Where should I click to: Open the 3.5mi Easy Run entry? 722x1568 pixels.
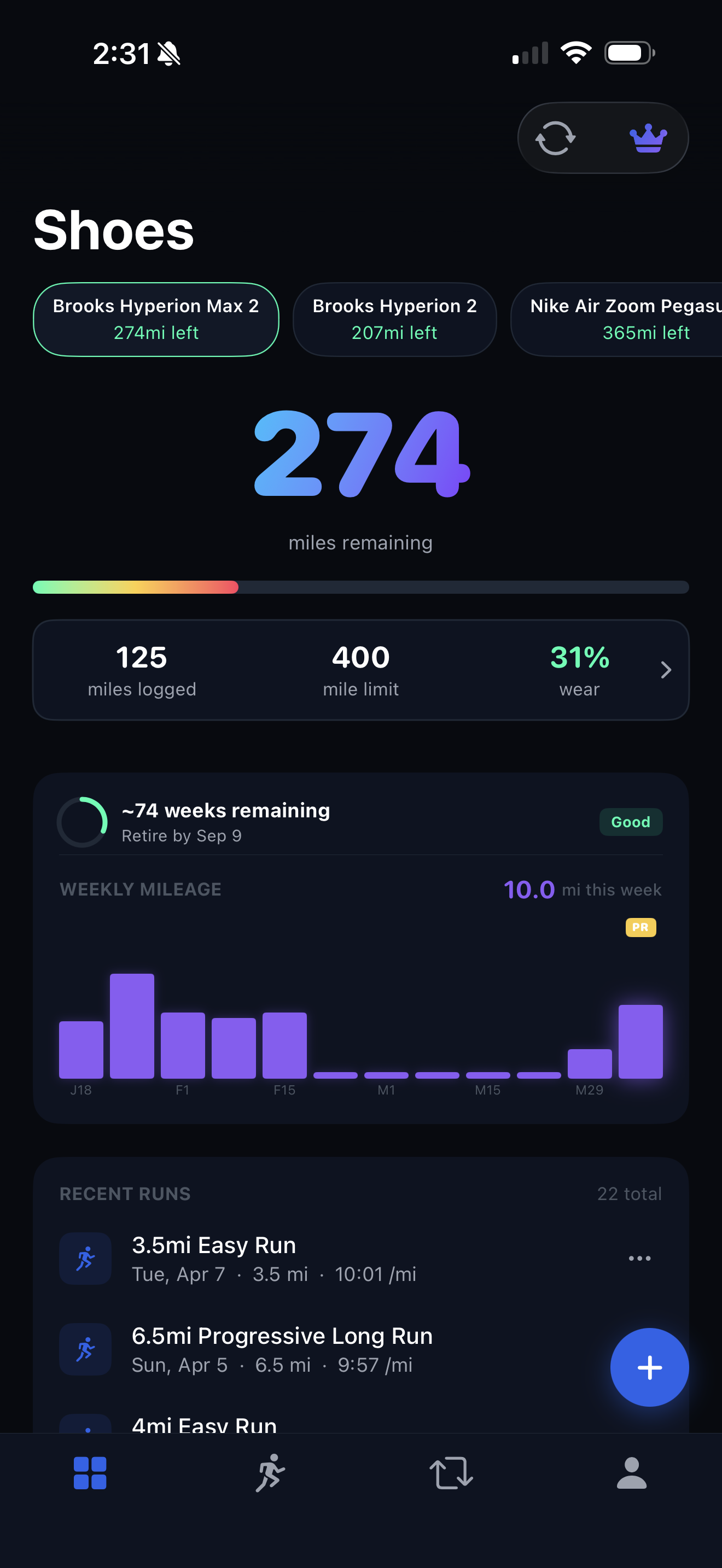coord(274,1258)
